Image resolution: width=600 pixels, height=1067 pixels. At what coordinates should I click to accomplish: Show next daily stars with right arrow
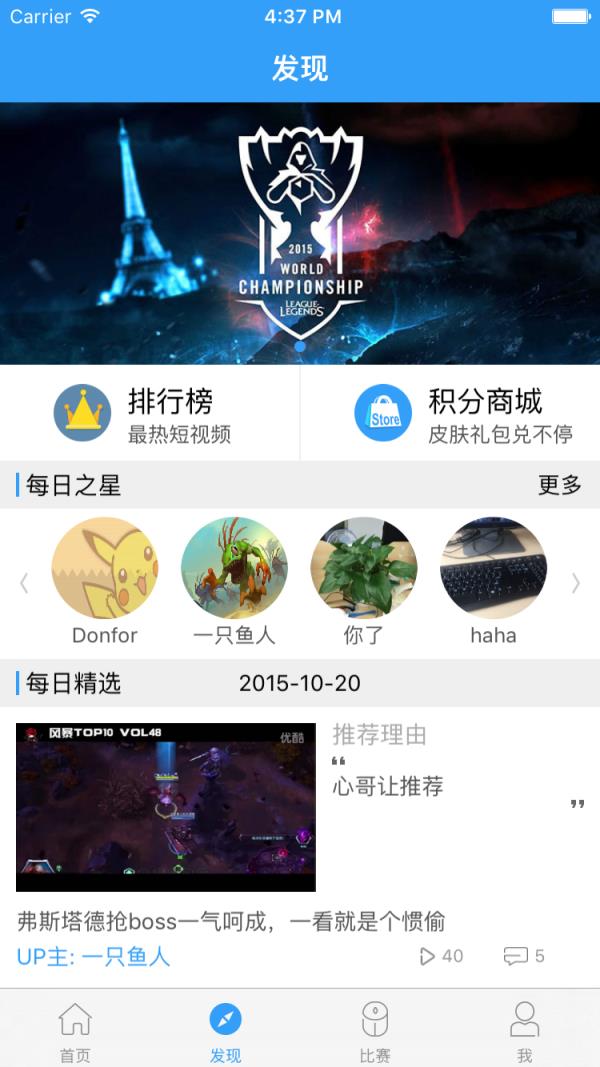pos(575,583)
